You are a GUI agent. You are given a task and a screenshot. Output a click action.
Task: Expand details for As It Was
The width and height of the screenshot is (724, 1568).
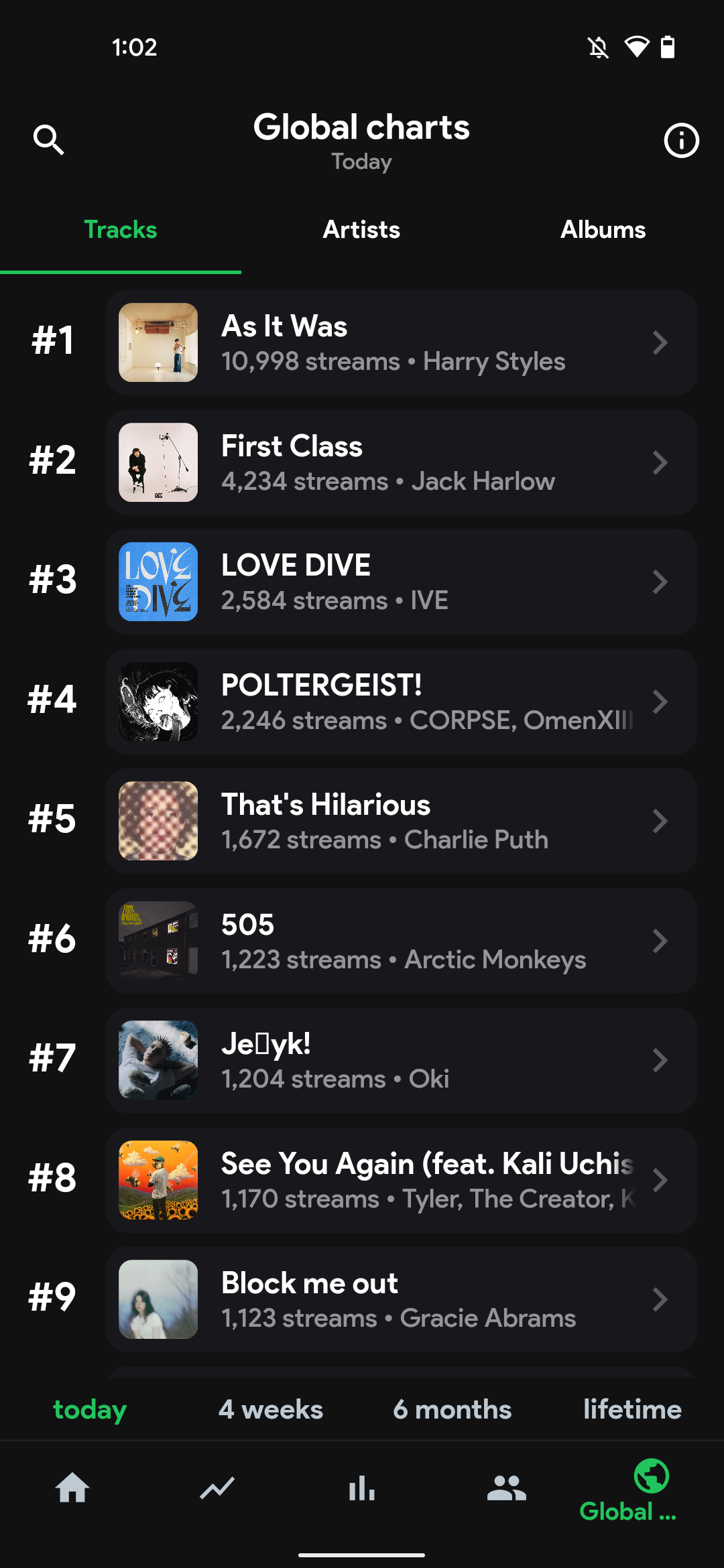point(660,342)
